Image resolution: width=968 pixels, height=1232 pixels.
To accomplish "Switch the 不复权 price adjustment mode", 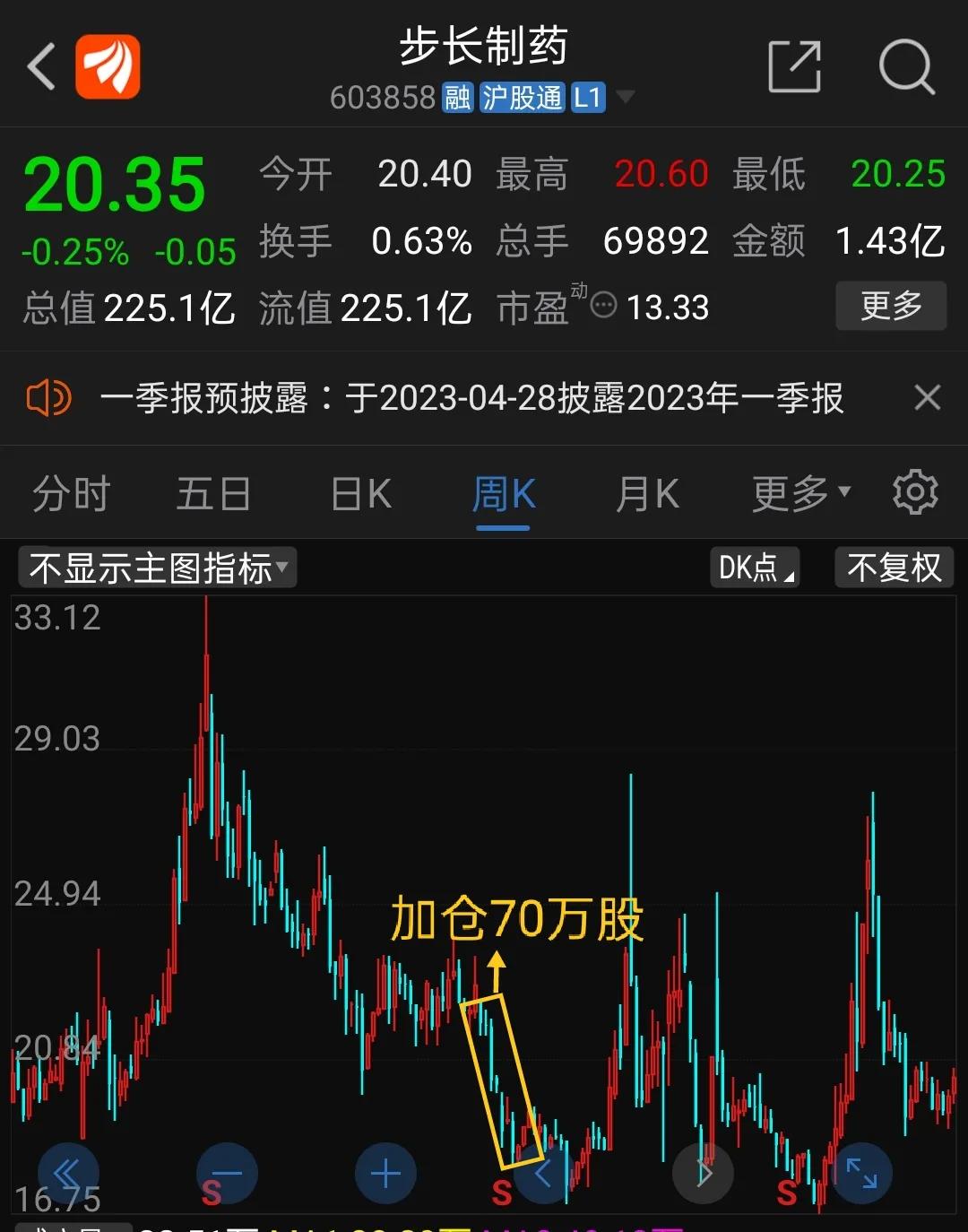I will [894, 567].
